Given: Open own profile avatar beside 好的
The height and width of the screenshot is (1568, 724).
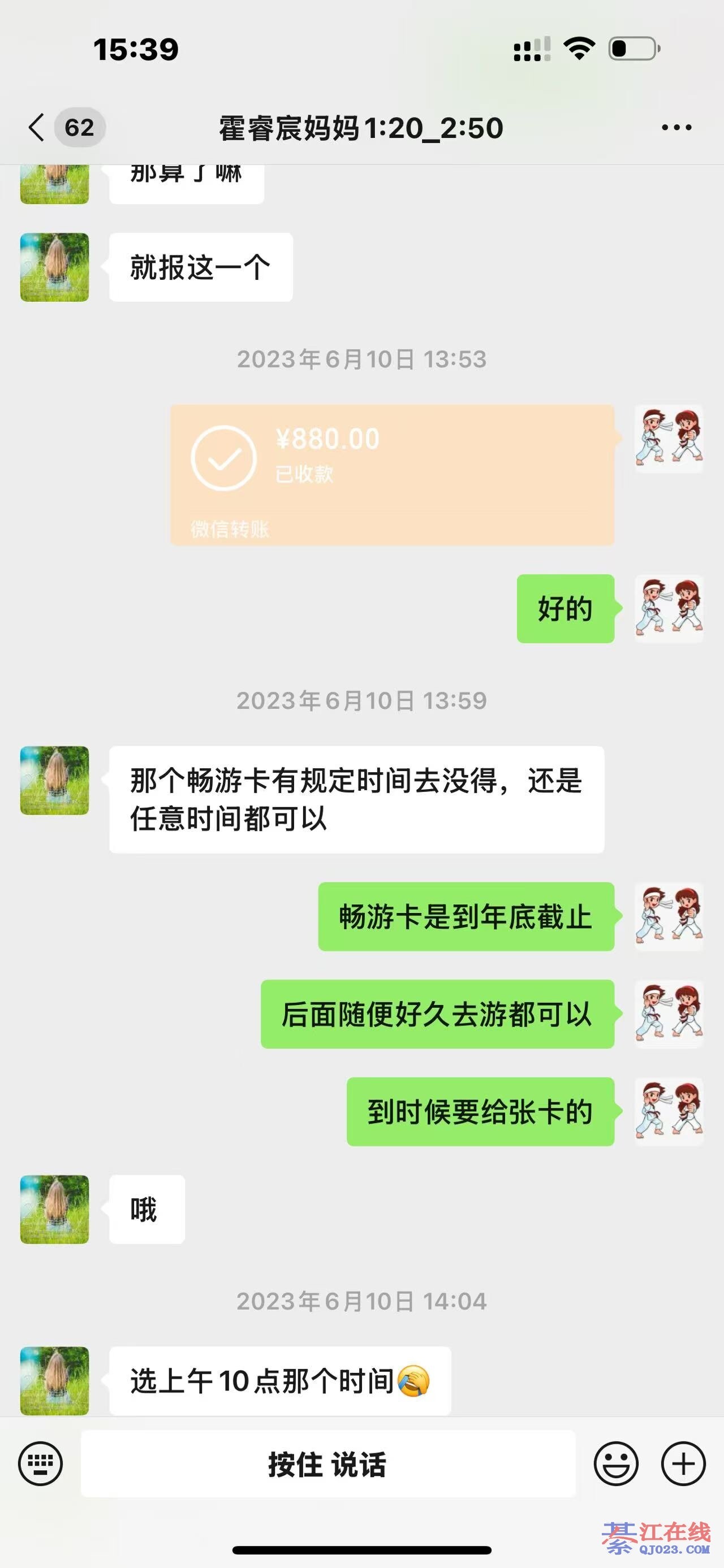Looking at the screenshot, I should pos(669,609).
